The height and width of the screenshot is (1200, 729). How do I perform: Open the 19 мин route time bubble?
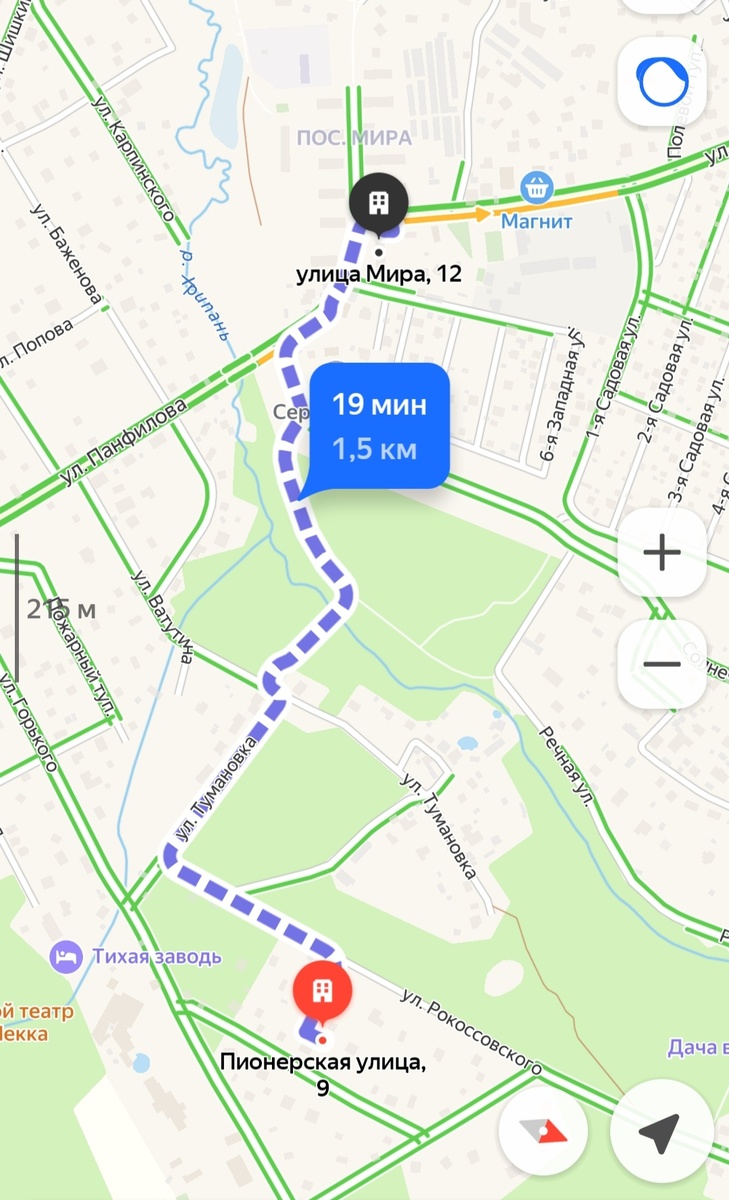pos(380,426)
